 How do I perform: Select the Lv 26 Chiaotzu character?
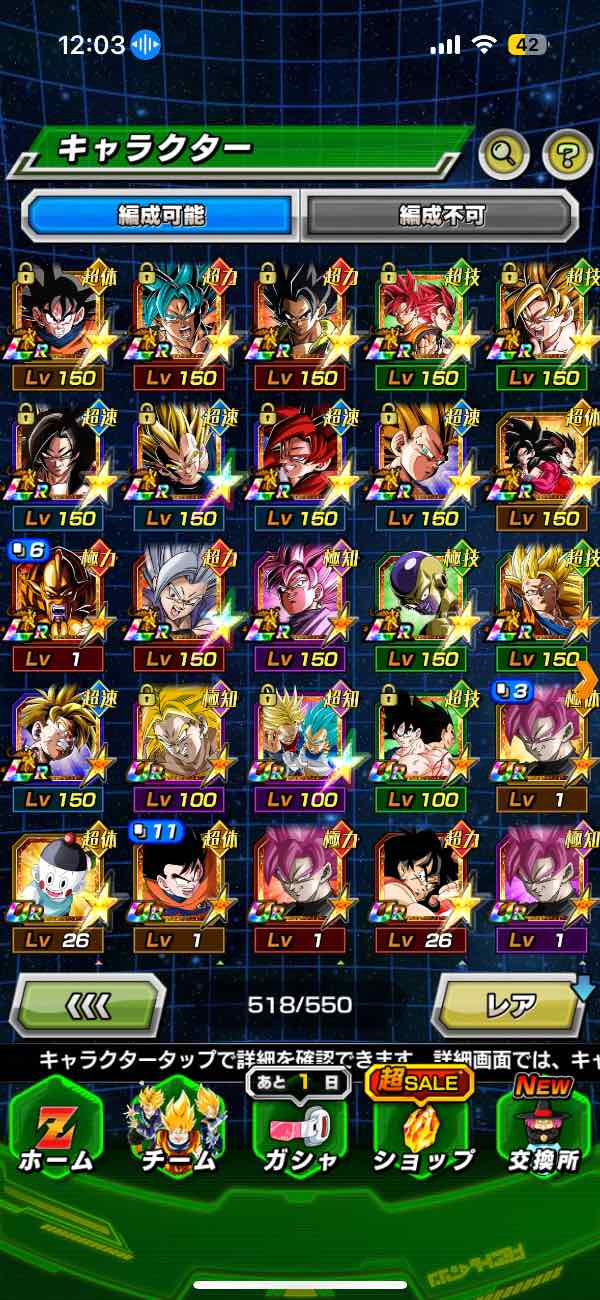click(x=57, y=880)
